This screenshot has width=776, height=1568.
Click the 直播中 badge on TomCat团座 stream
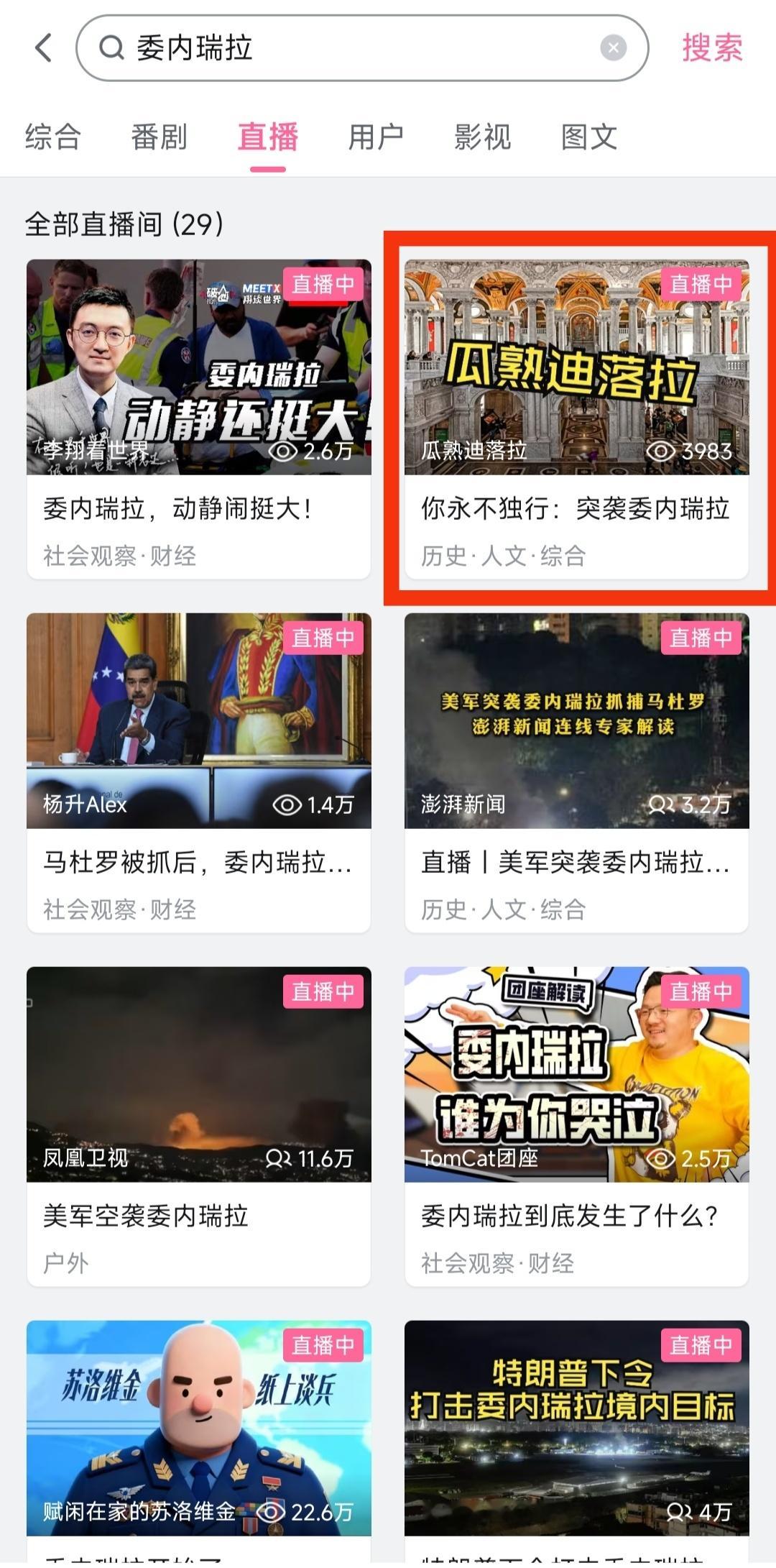point(701,991)
